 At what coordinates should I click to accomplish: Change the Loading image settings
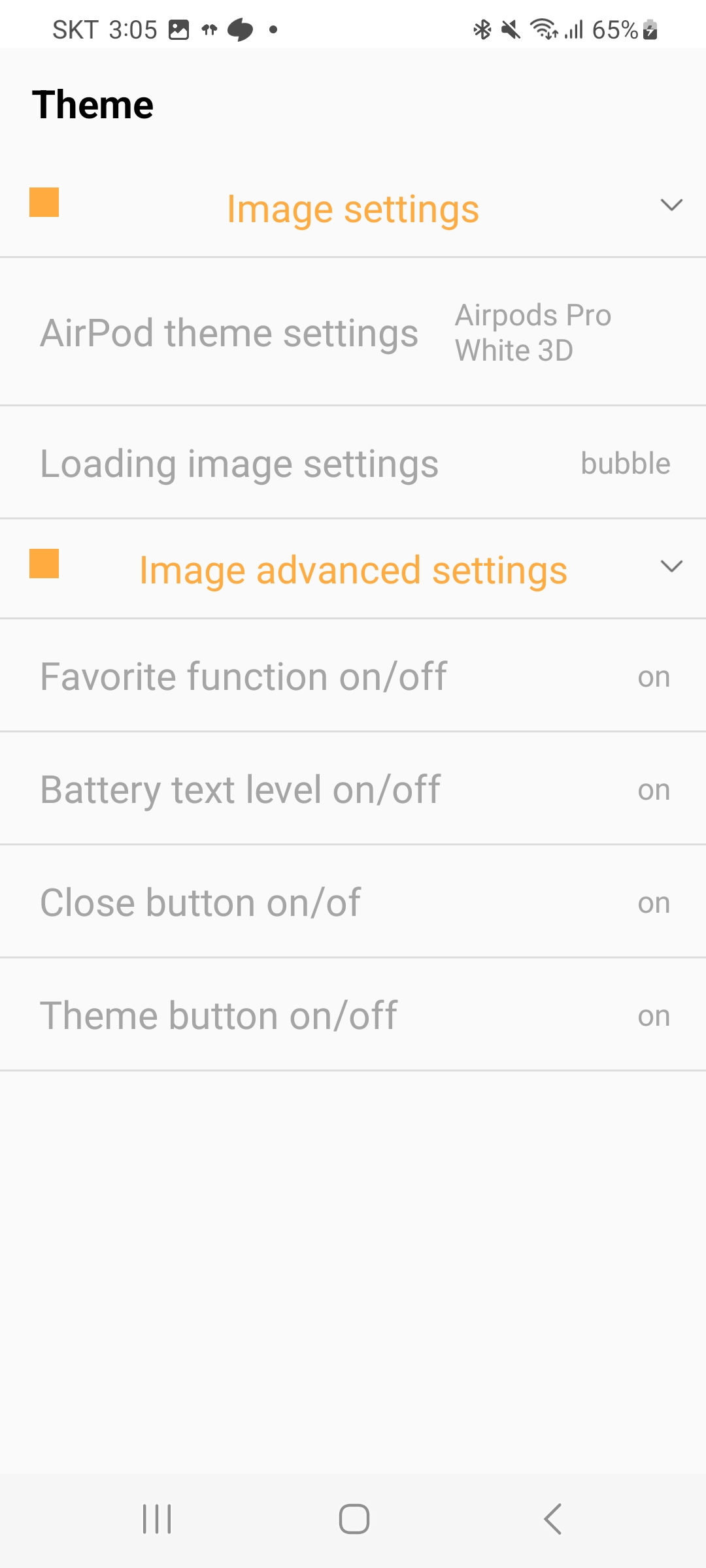click(x=353, y=464)
